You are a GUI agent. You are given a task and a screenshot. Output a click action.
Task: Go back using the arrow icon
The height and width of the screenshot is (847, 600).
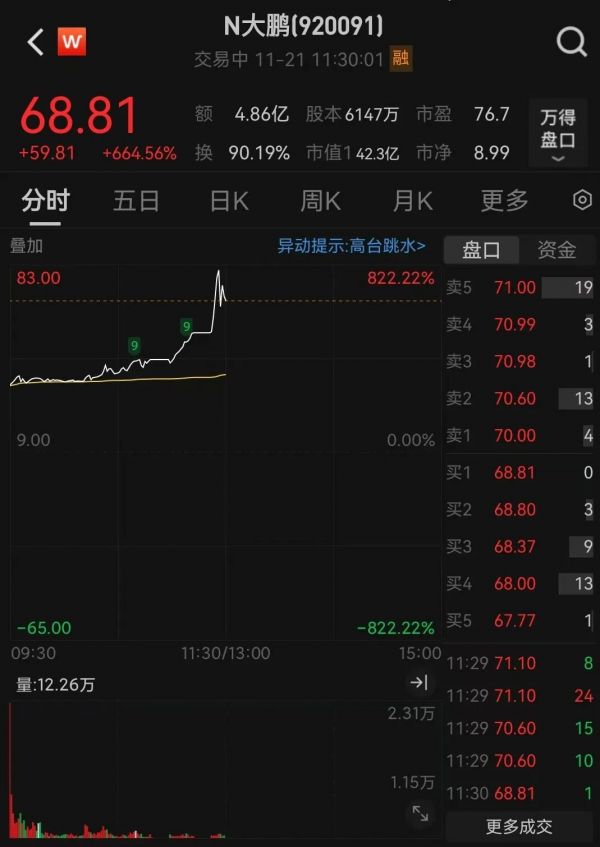click(x=36, y=42)
